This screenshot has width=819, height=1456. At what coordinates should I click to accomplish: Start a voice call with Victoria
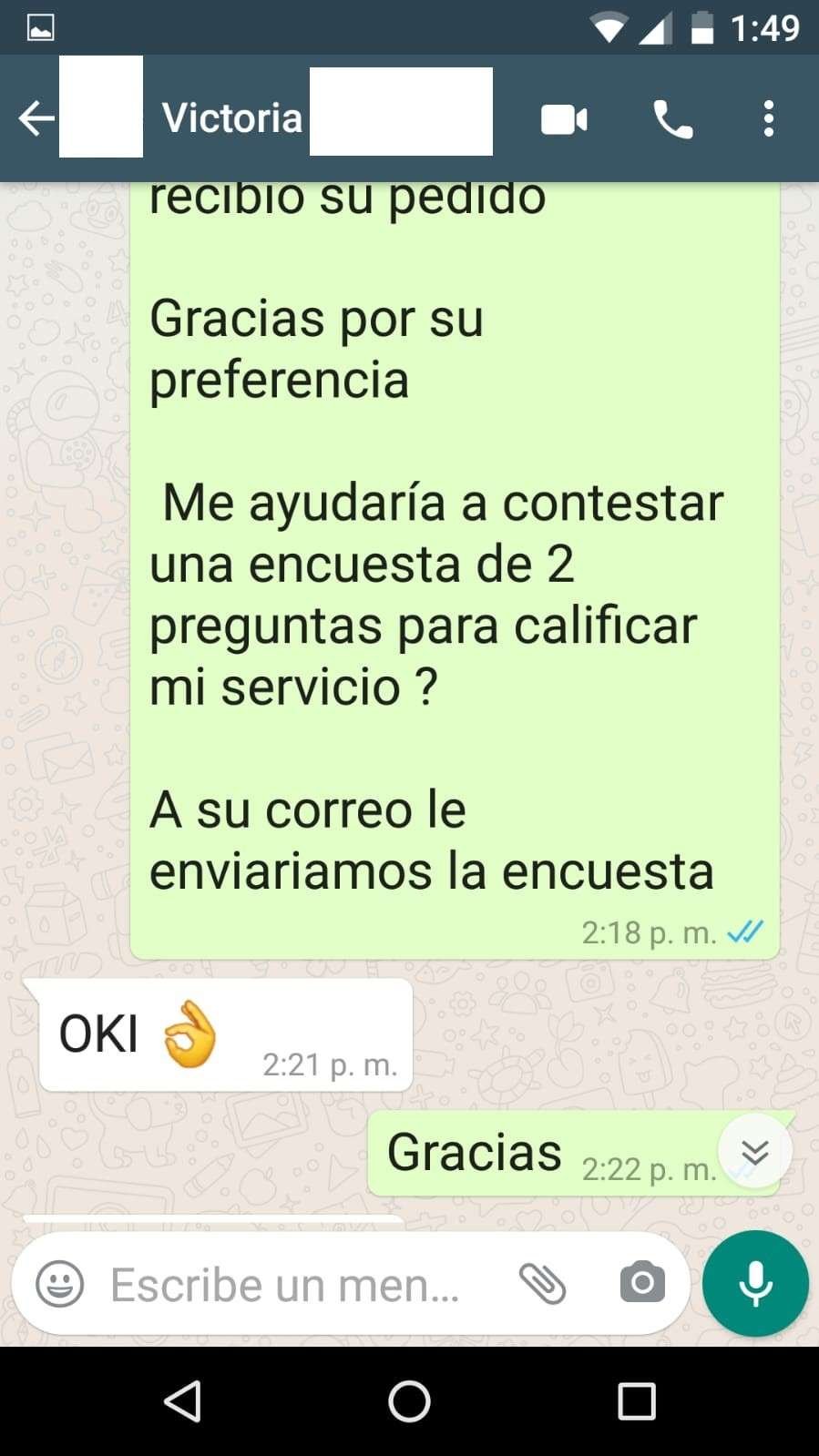672,119
